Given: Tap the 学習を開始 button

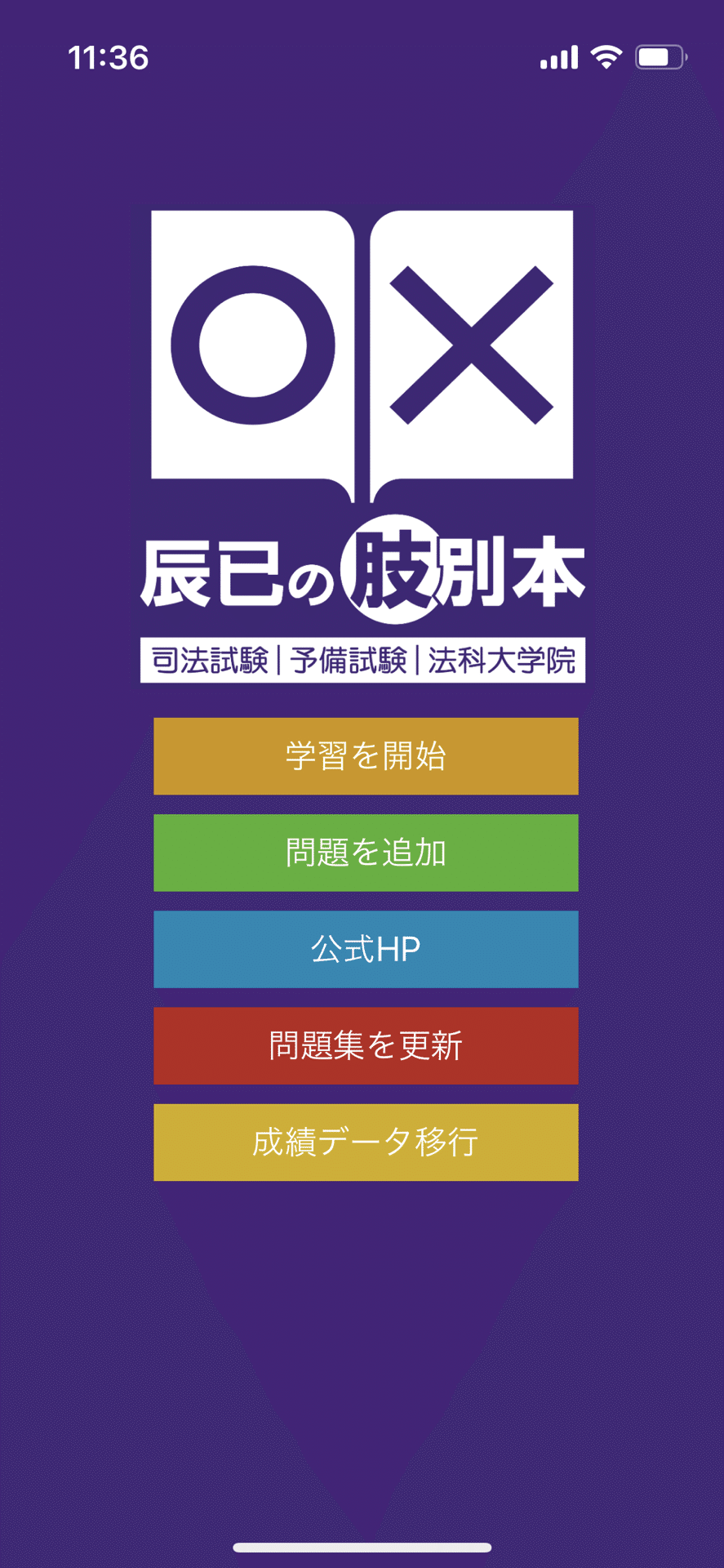Looking at the screenshot, I should [366, 756].
